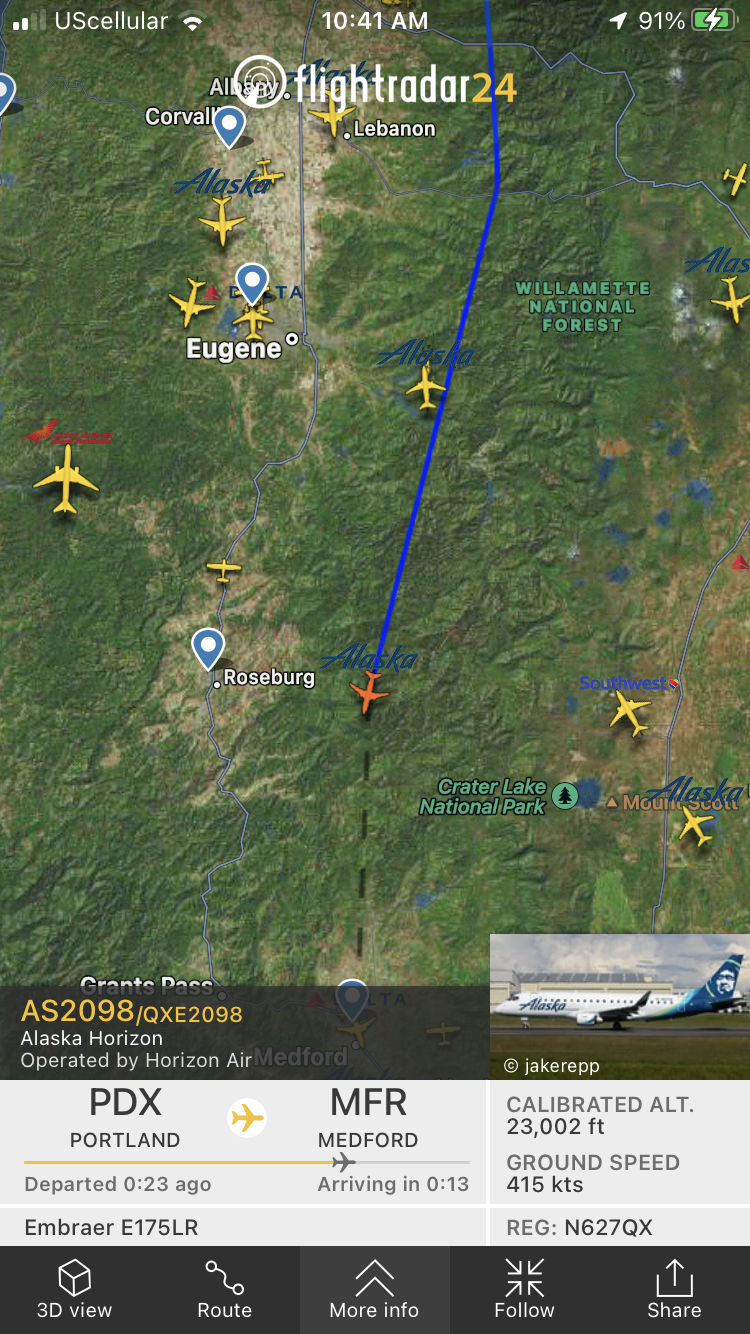Select the Southwest plane on the map
Viewport: 750px width, 1334px height.
630,712
